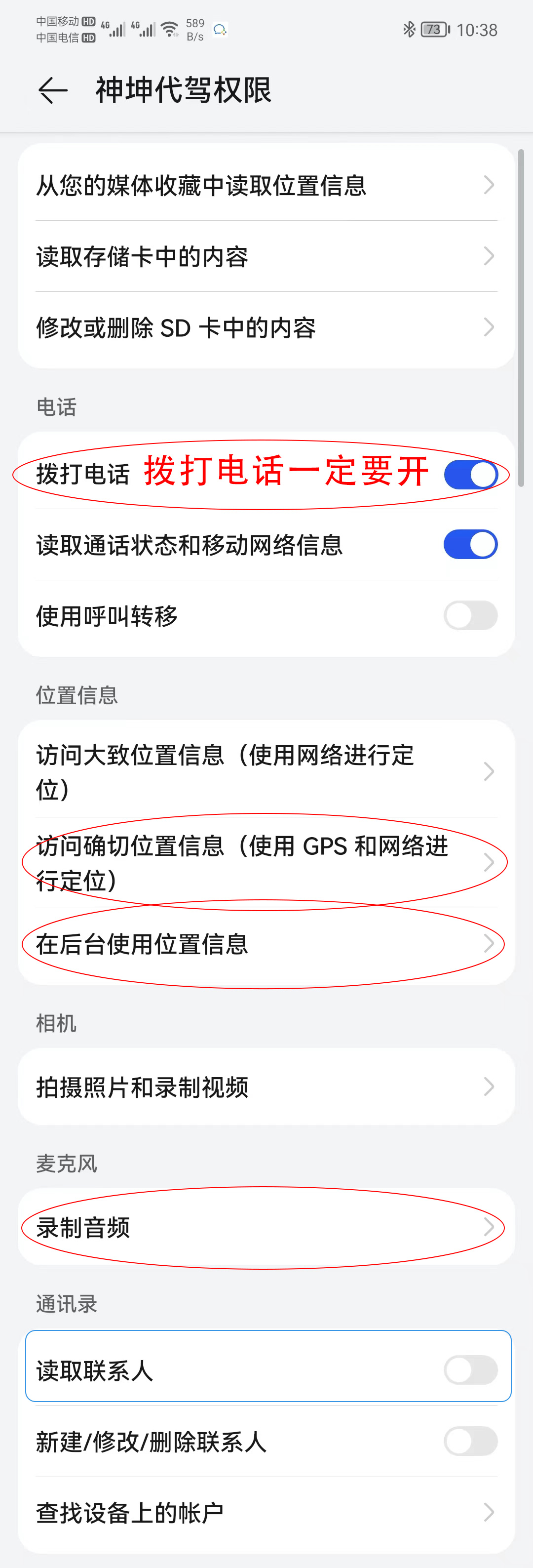Open 从您的媒体收藏中读取位置信息 permission

(x=266, y=185)
